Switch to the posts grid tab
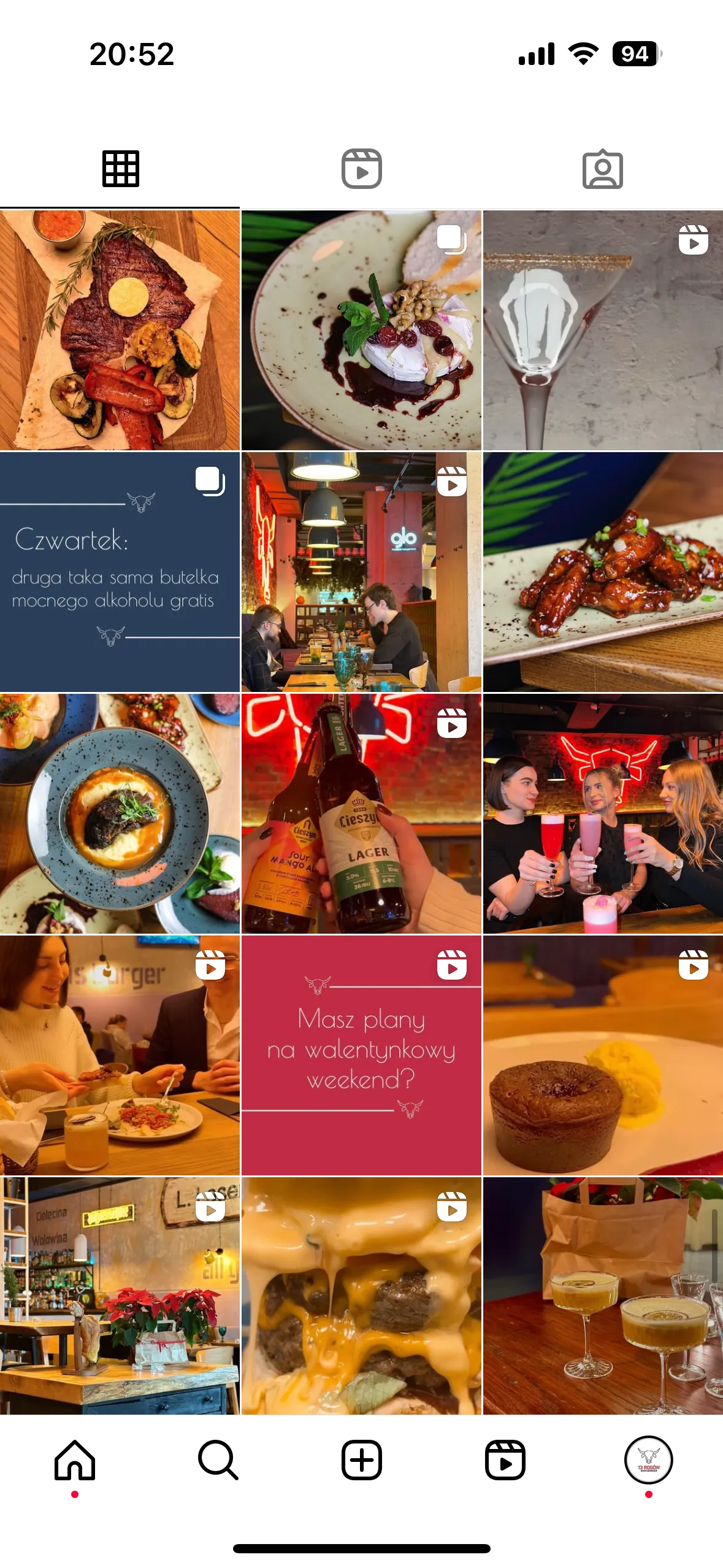The width and height of the screenshot is (723, 1568). [120, 168]
